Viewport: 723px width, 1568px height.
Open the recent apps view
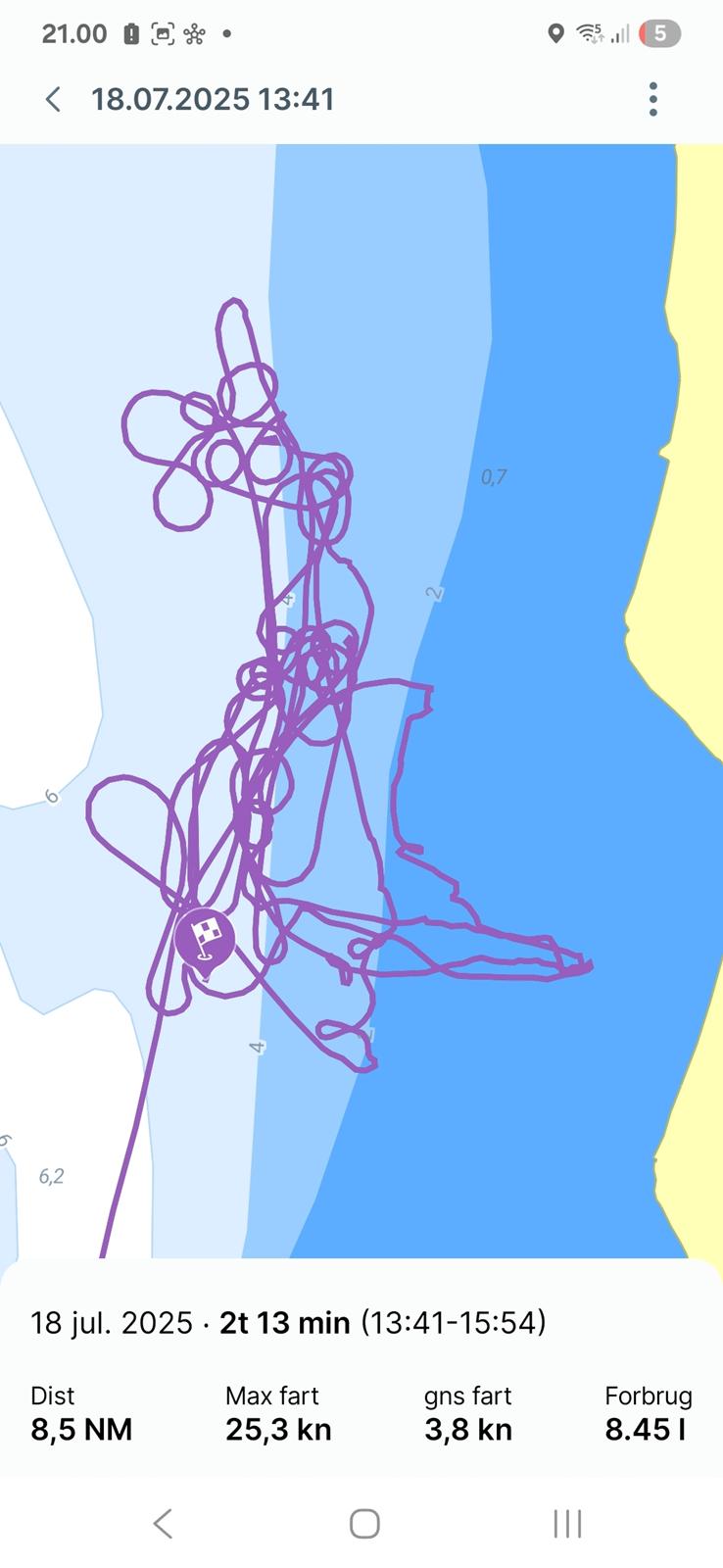pyautogui.click(x=567, y=1523)
